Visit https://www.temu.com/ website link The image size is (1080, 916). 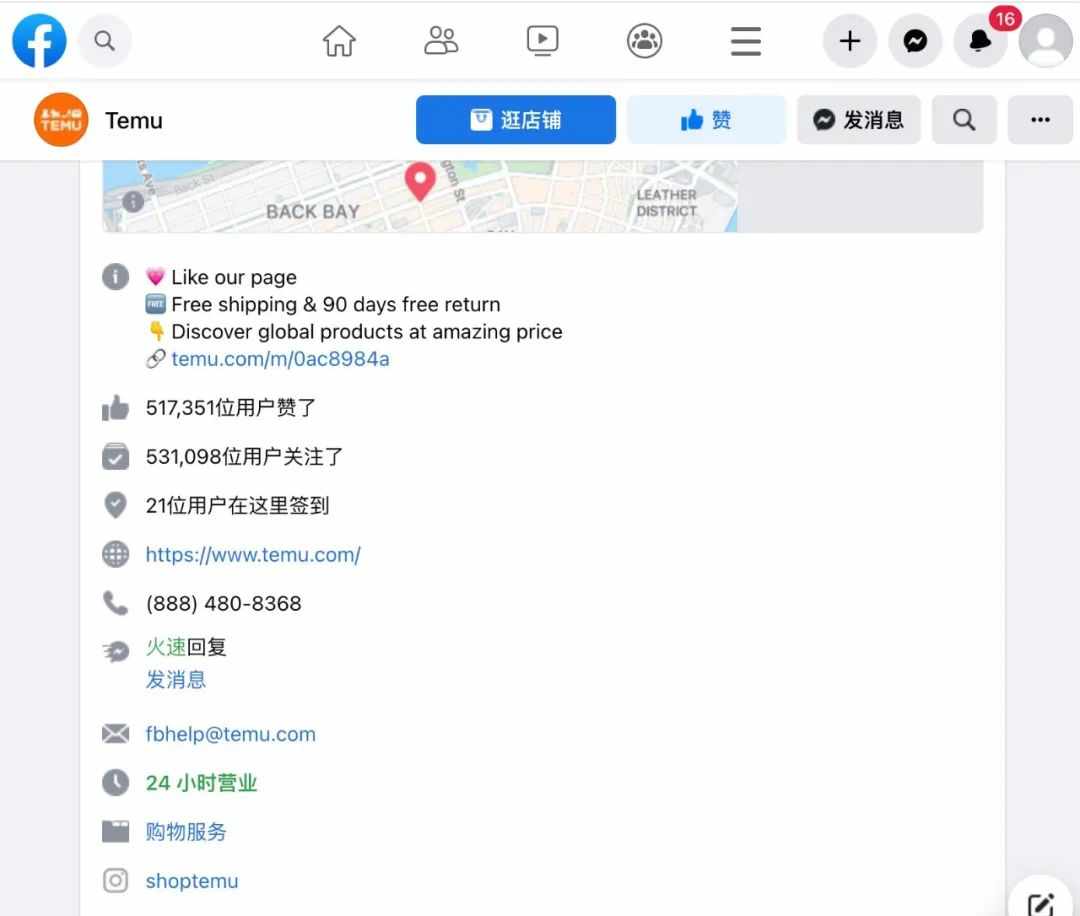pyautogui.click(x=253, y=555)
